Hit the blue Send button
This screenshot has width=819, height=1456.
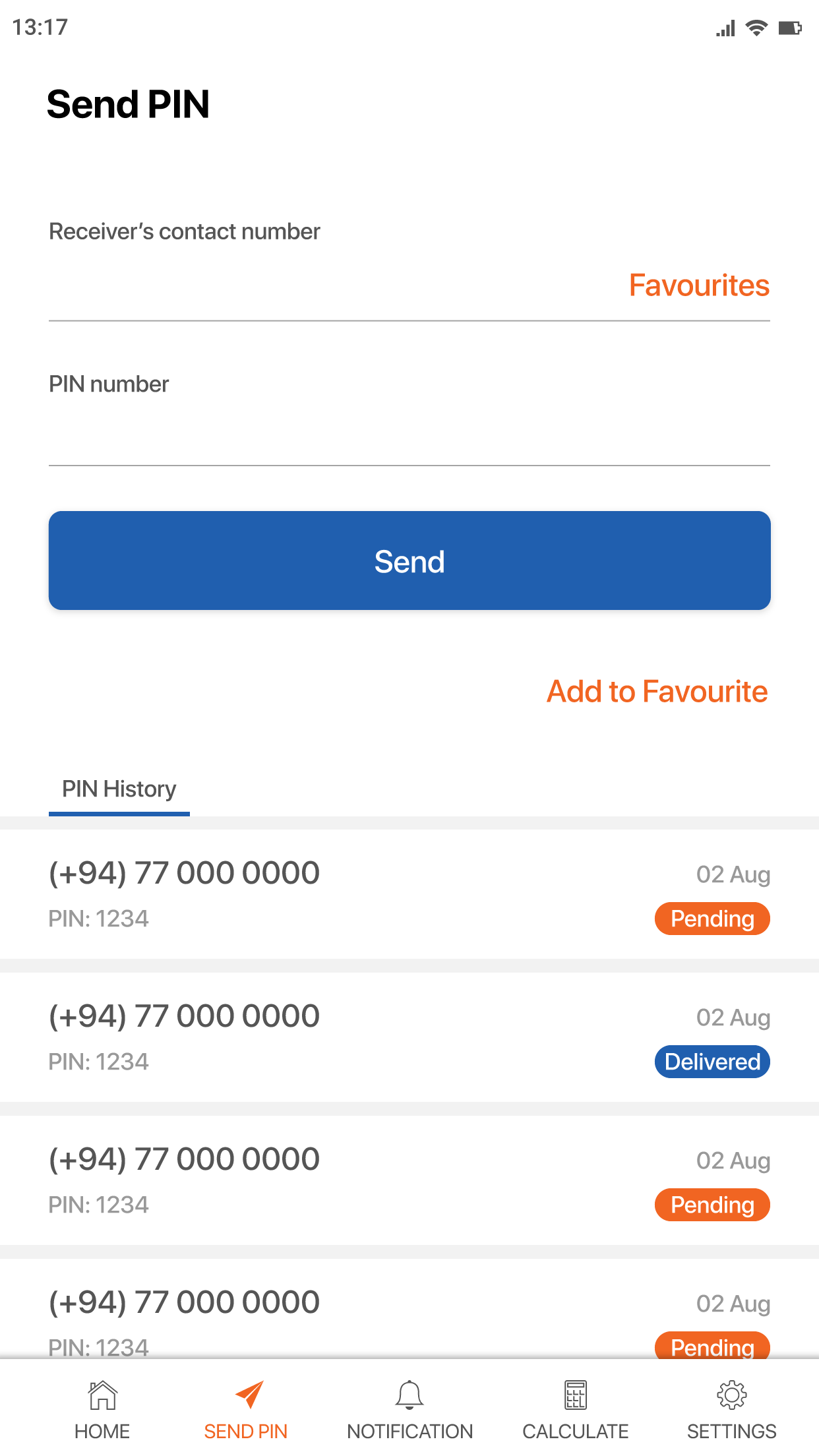point(409,561)
